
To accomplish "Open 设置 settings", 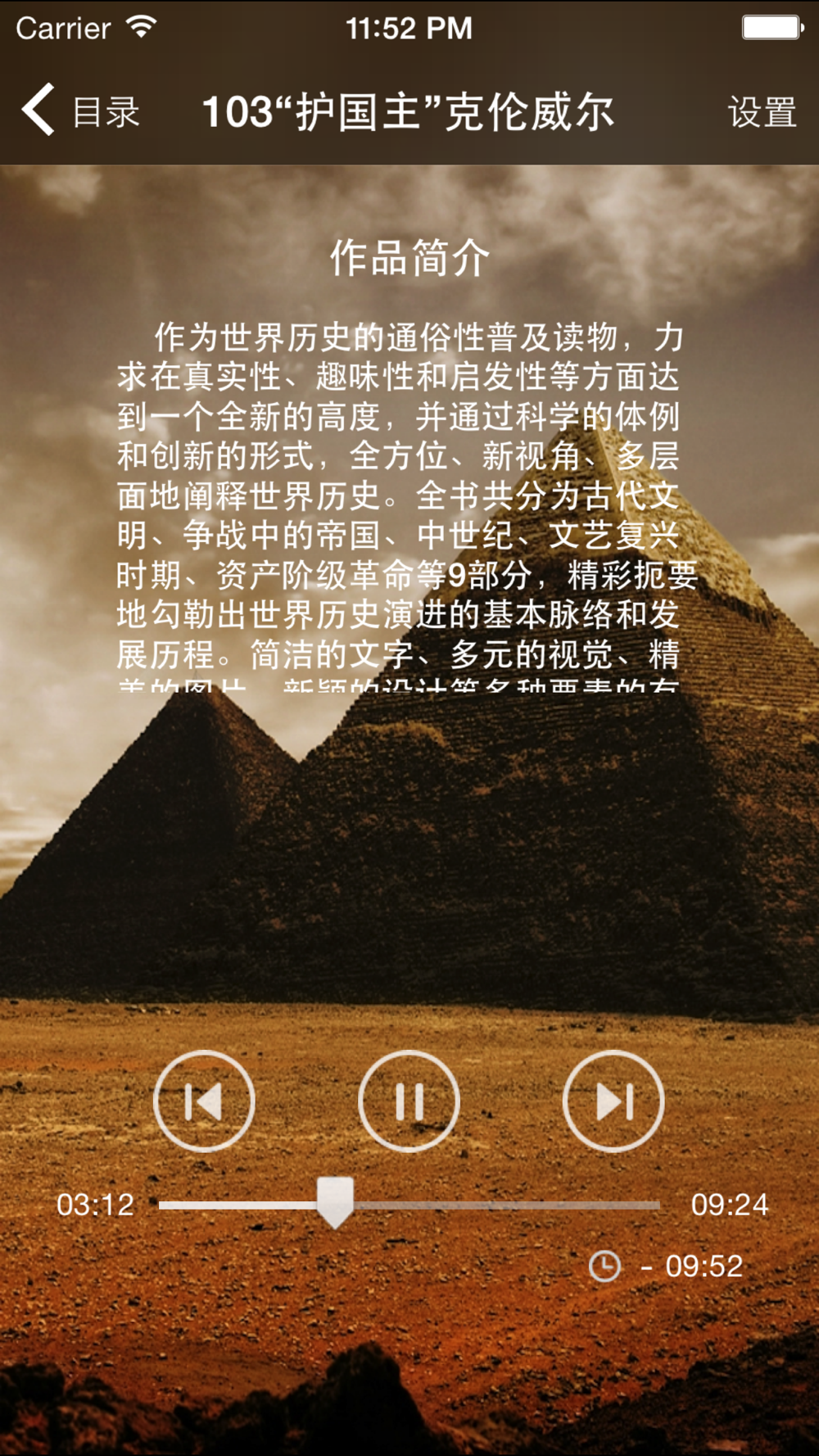I will 762,111.
